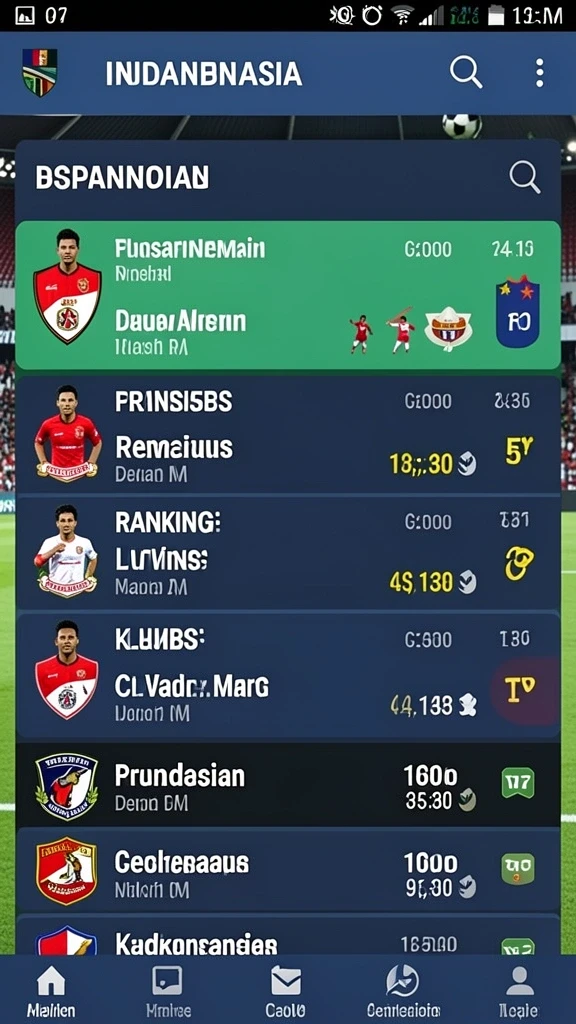Switch to the envelope Caolo tab
This screenshot has width=576, height=1024.
285,992
